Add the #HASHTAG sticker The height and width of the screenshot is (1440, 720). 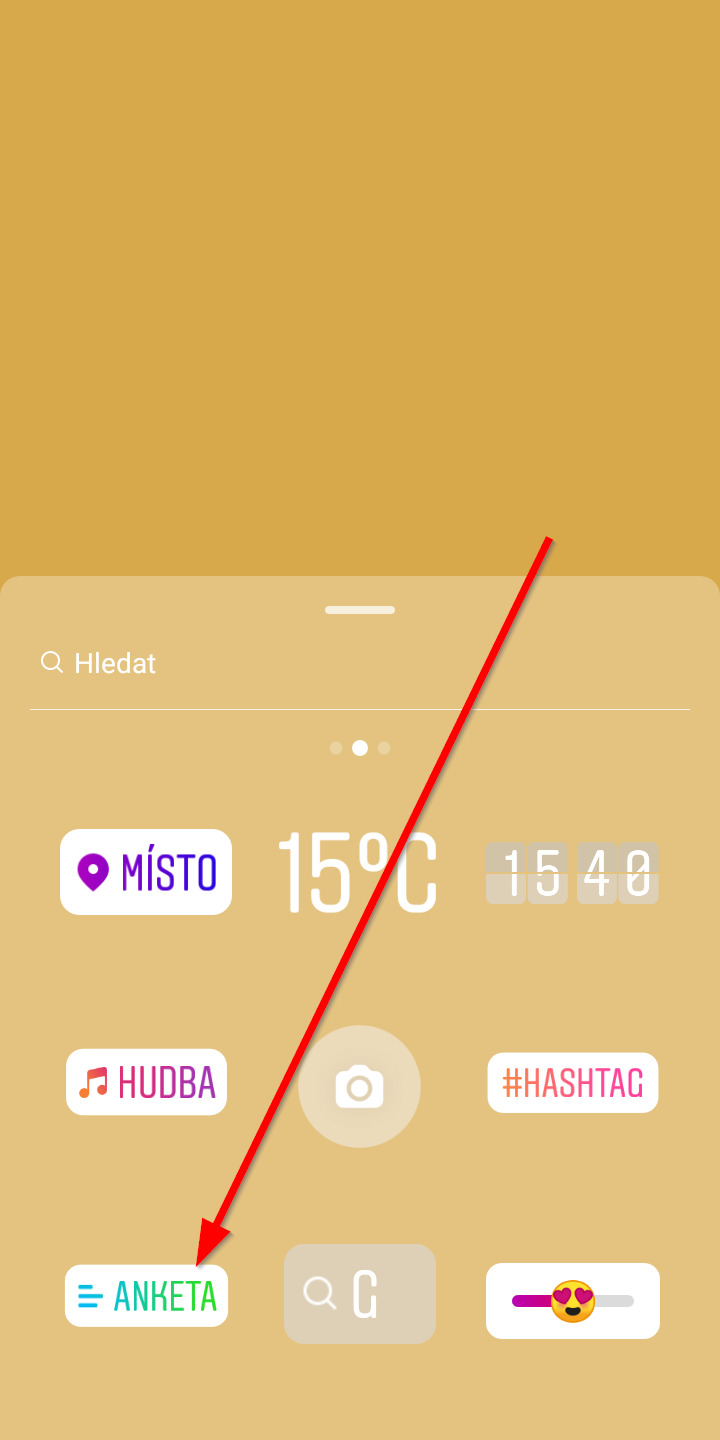(573, 1082)
